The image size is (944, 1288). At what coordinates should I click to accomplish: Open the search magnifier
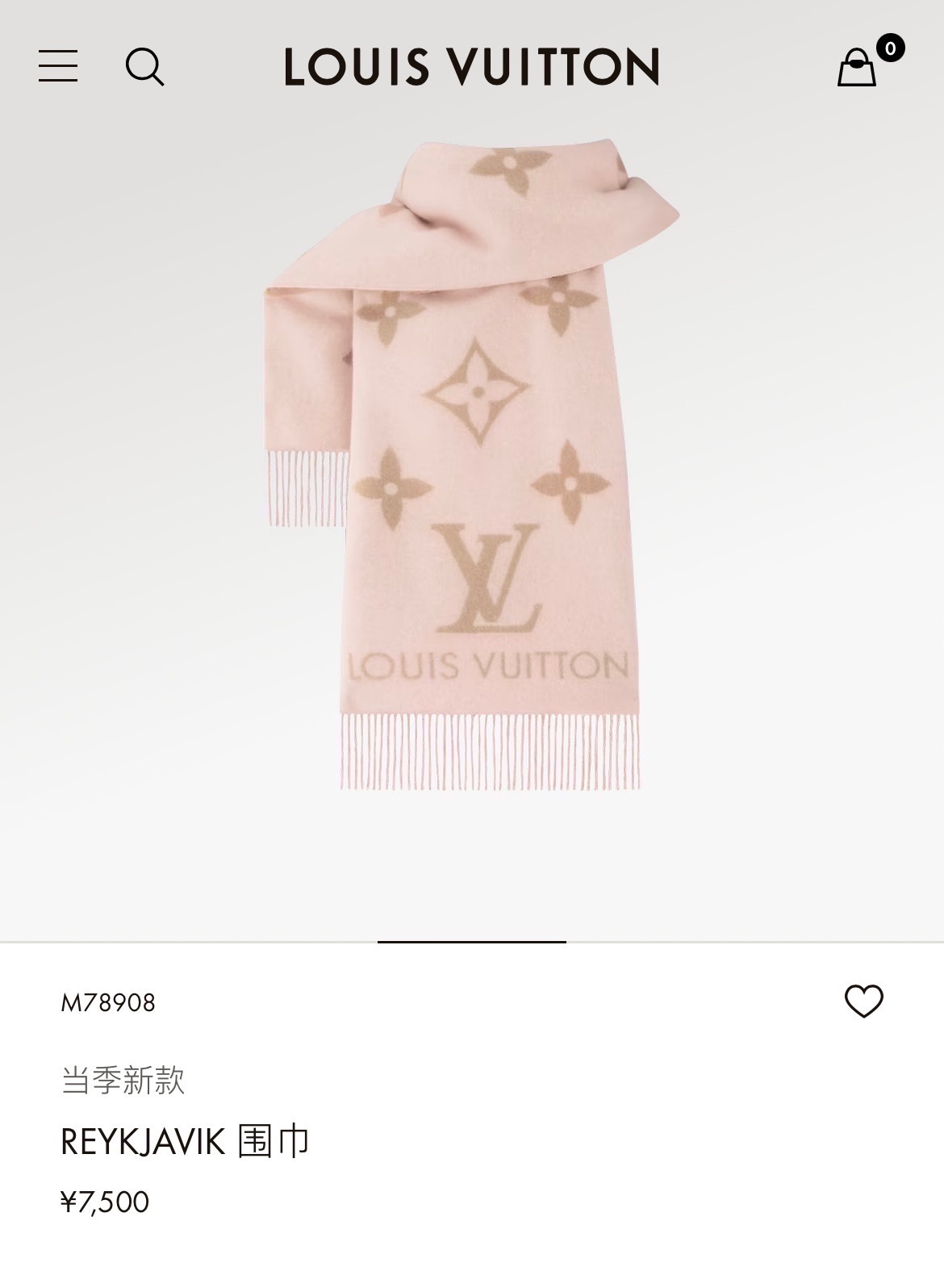coord(144,66)
